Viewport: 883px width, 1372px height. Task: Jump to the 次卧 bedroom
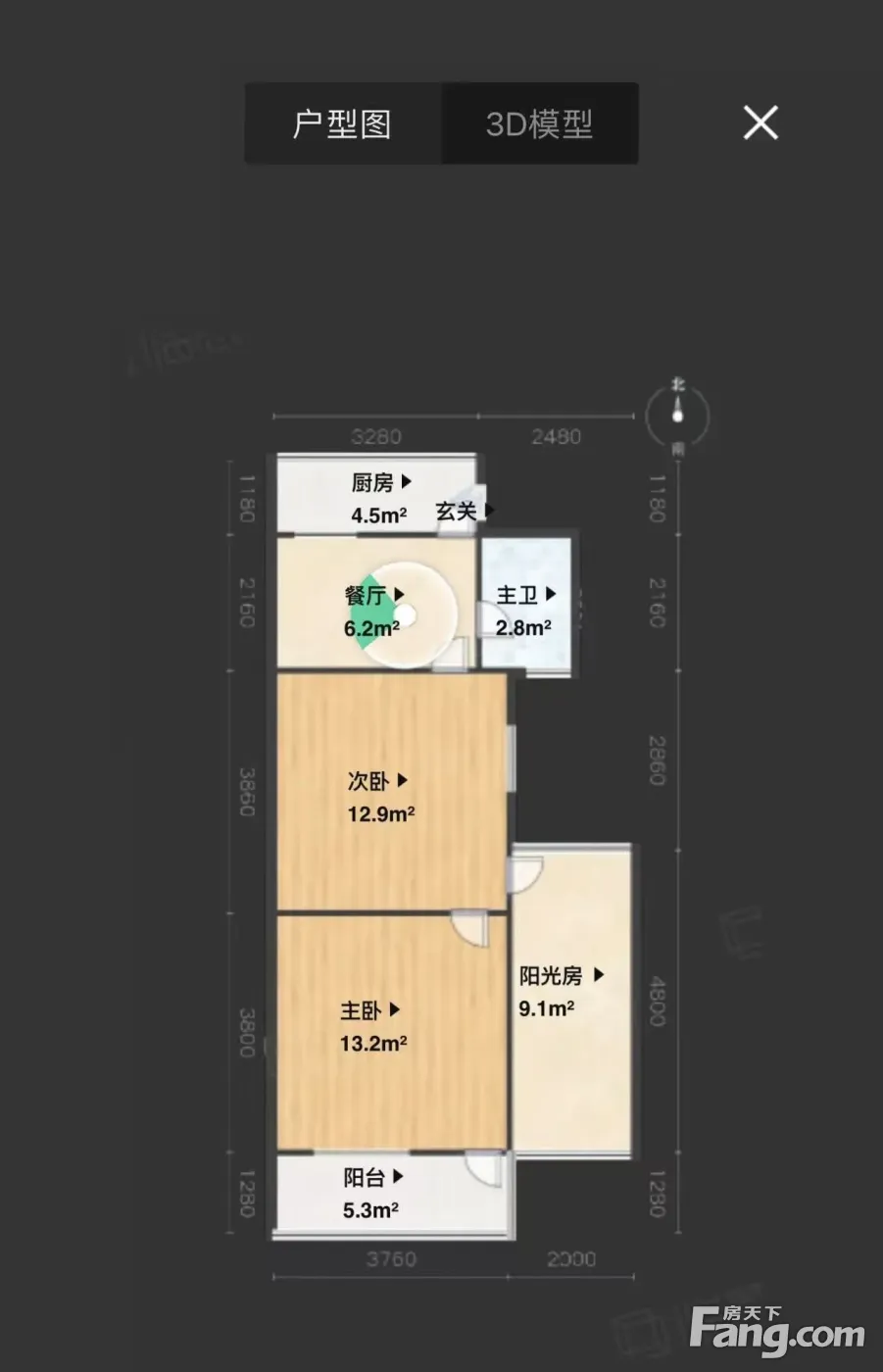pos(377,782)
